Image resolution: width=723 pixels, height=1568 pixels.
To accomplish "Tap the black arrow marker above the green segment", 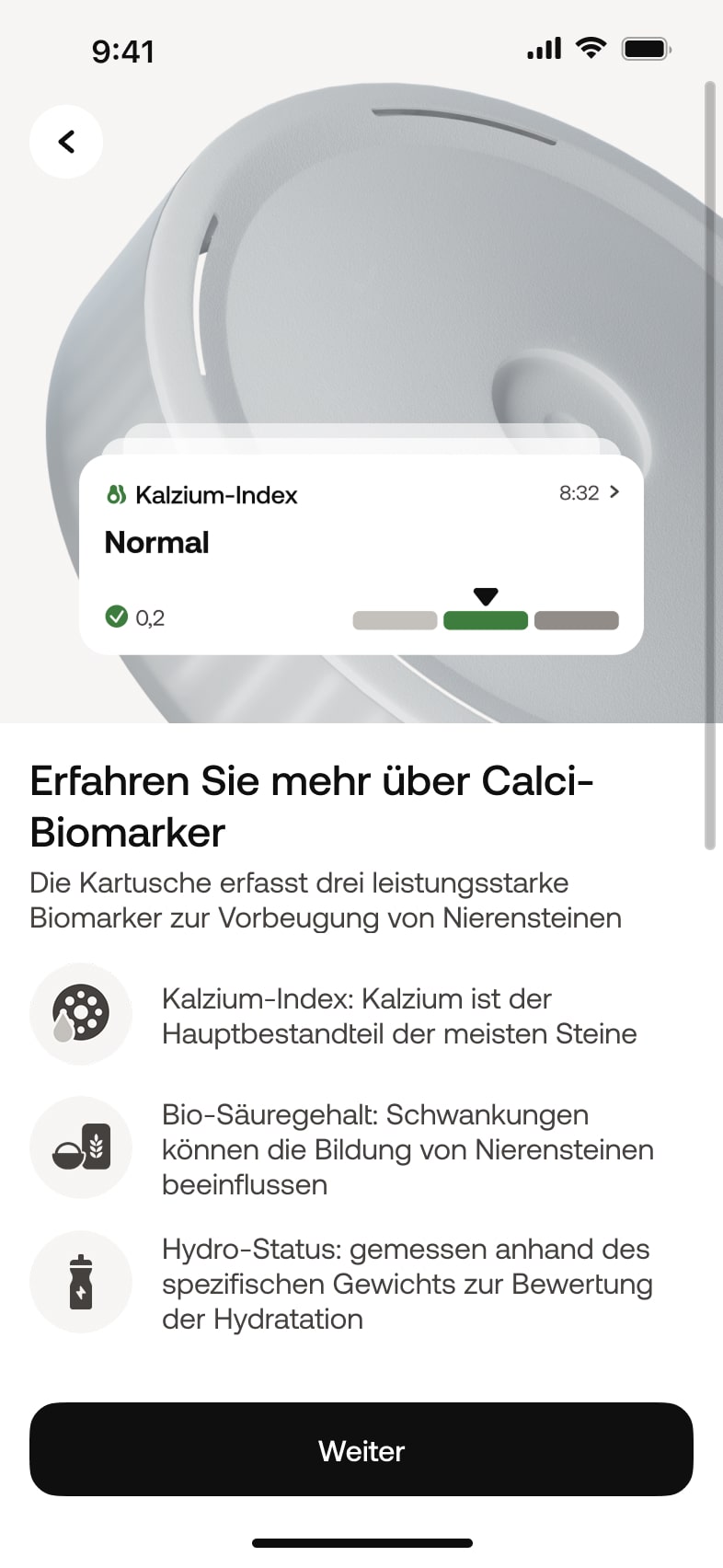I will pyautogui.click(x=486, y=594).
